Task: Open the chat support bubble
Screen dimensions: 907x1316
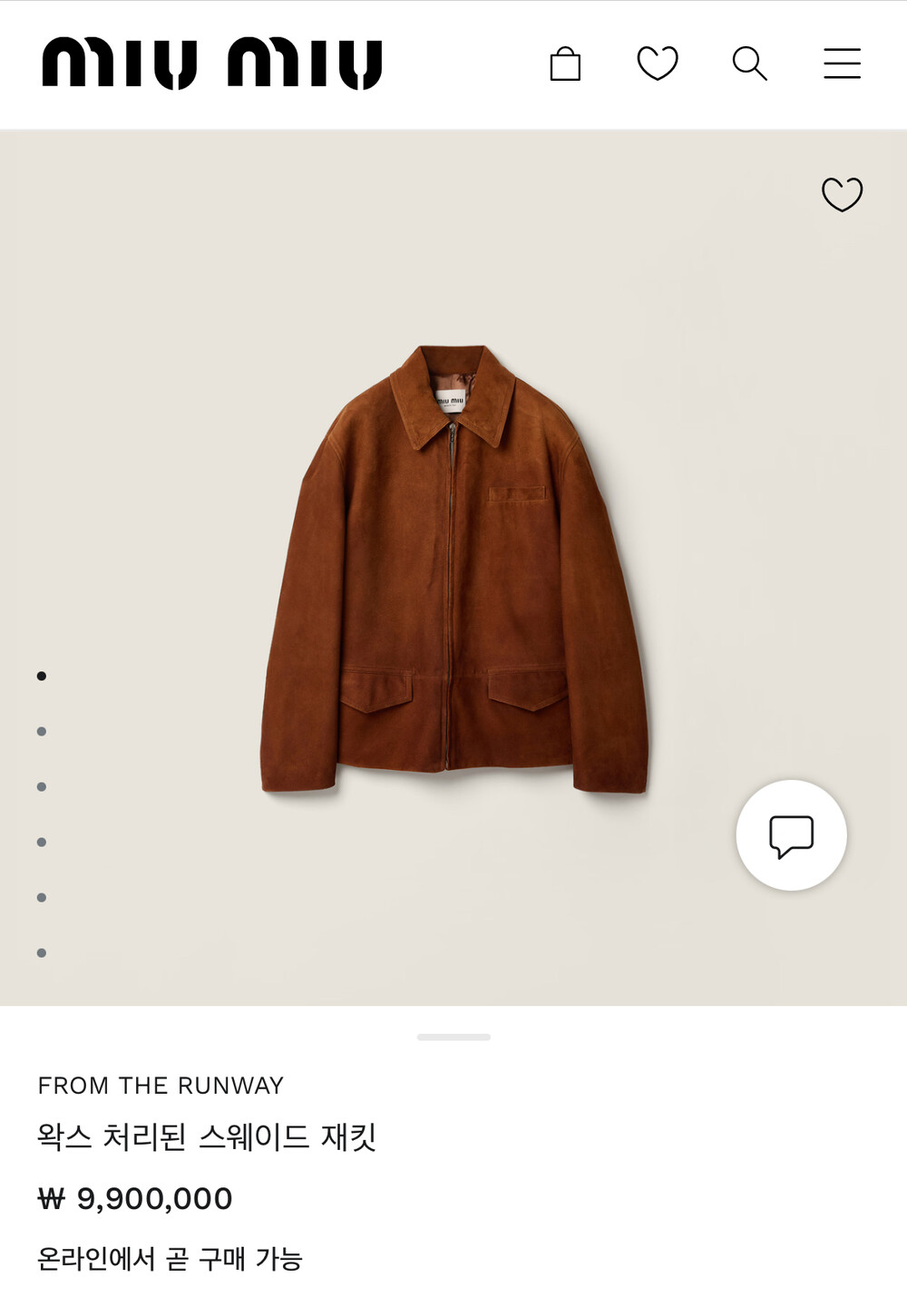Action: (791, 835)
